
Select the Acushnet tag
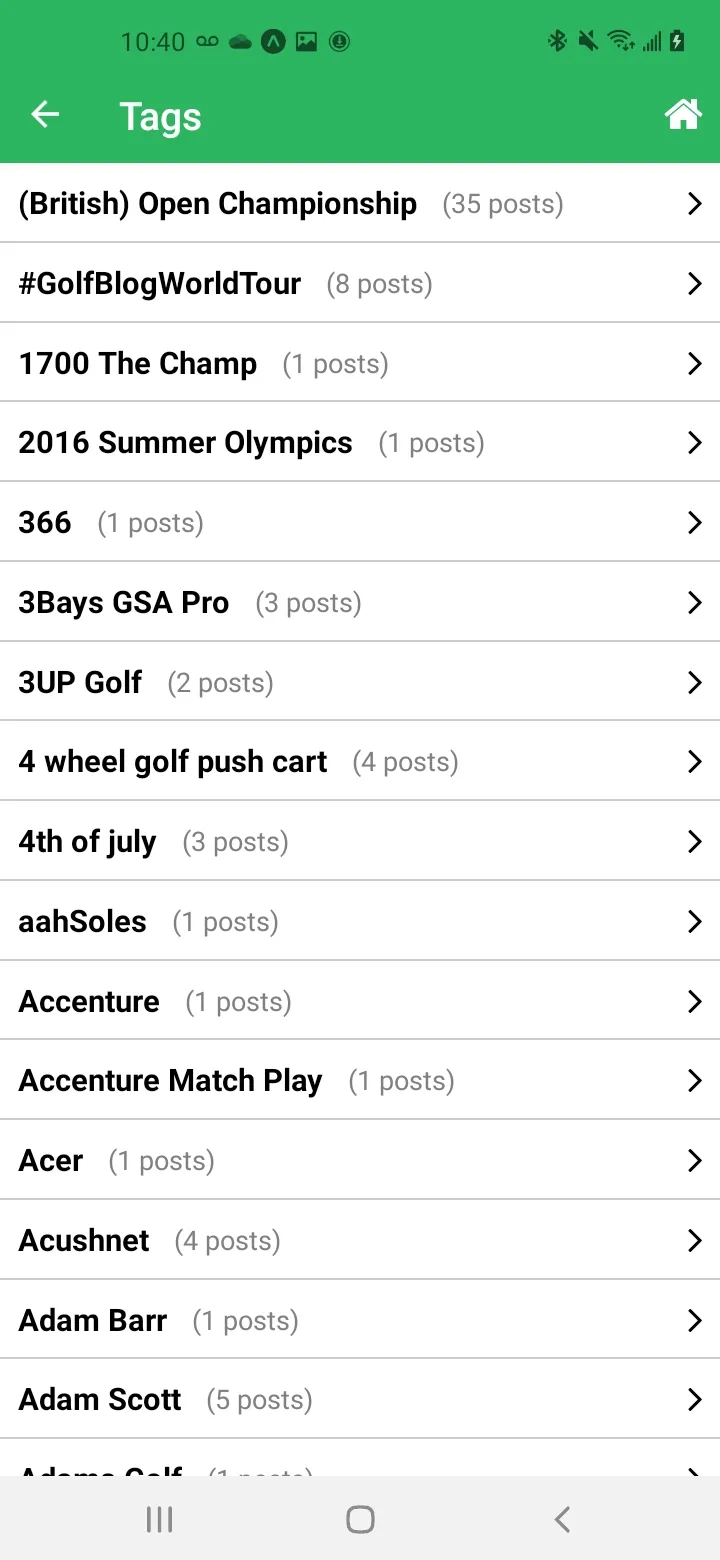point(360,1240)
